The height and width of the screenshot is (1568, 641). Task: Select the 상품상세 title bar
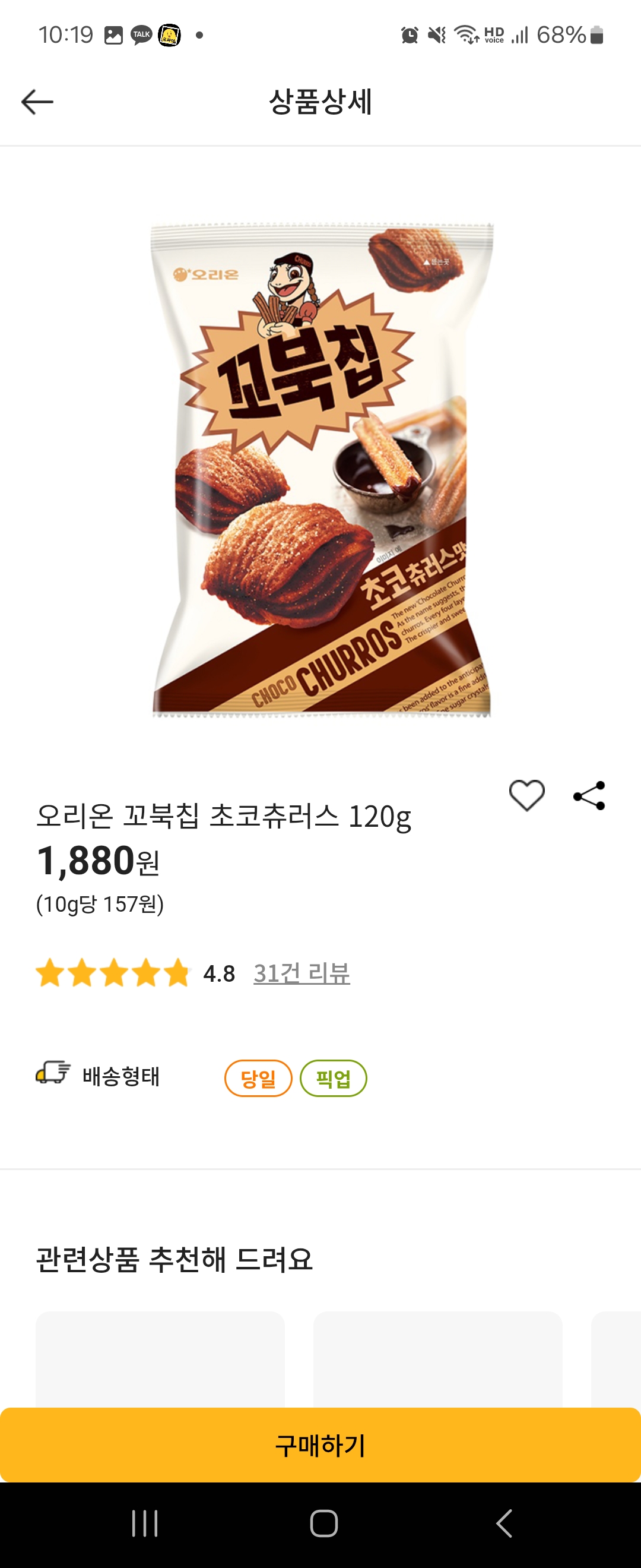point(320,102)
